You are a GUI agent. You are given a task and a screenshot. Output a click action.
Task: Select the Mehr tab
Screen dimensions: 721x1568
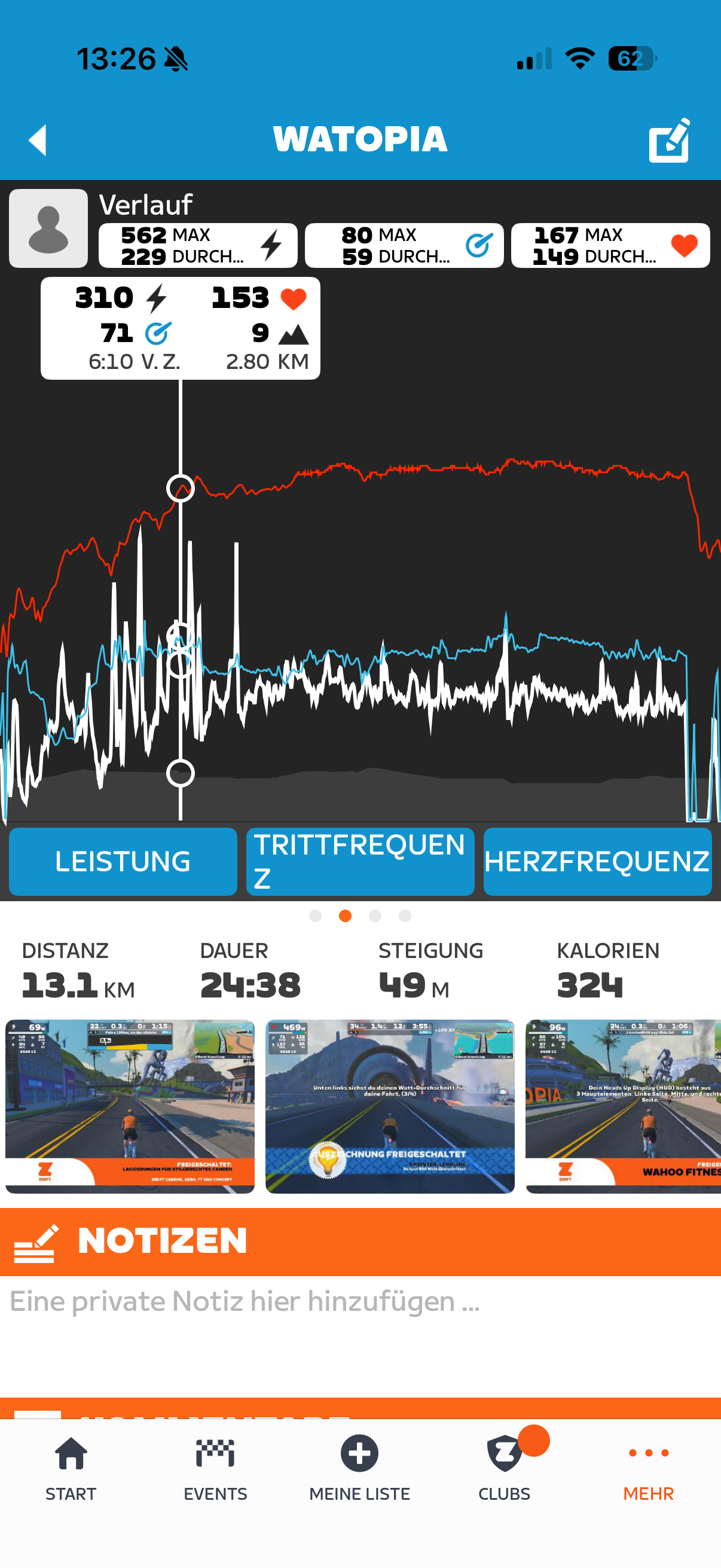pyautogui.click(x=648, y=1468)
